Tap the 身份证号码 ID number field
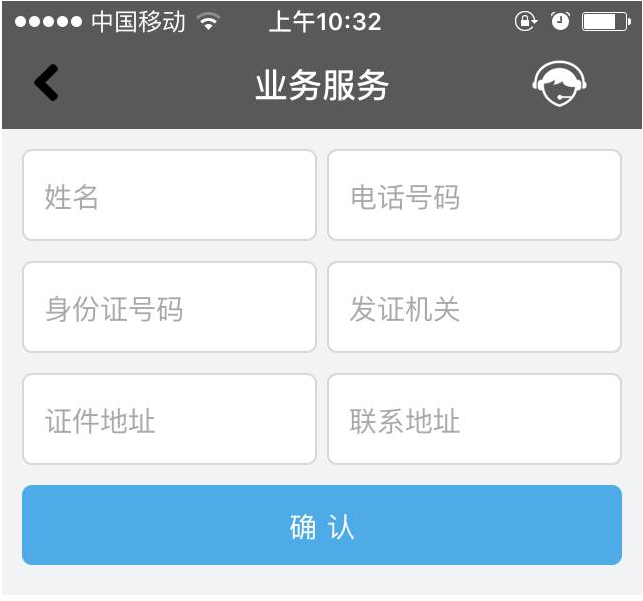This screenshot has height=601, width=643. (x=169, y=308)
